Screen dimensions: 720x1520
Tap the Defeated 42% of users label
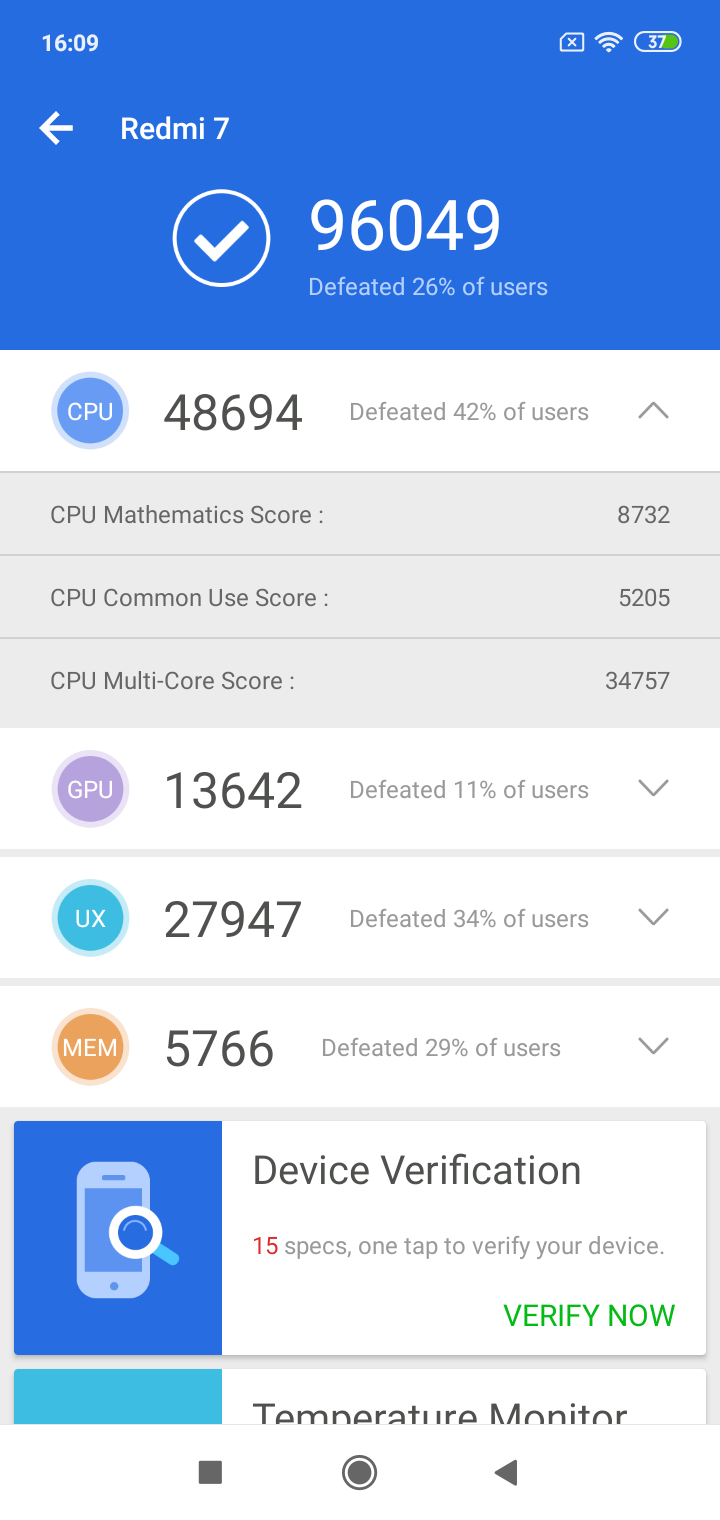pyautogui.click(x=468, y=411)
